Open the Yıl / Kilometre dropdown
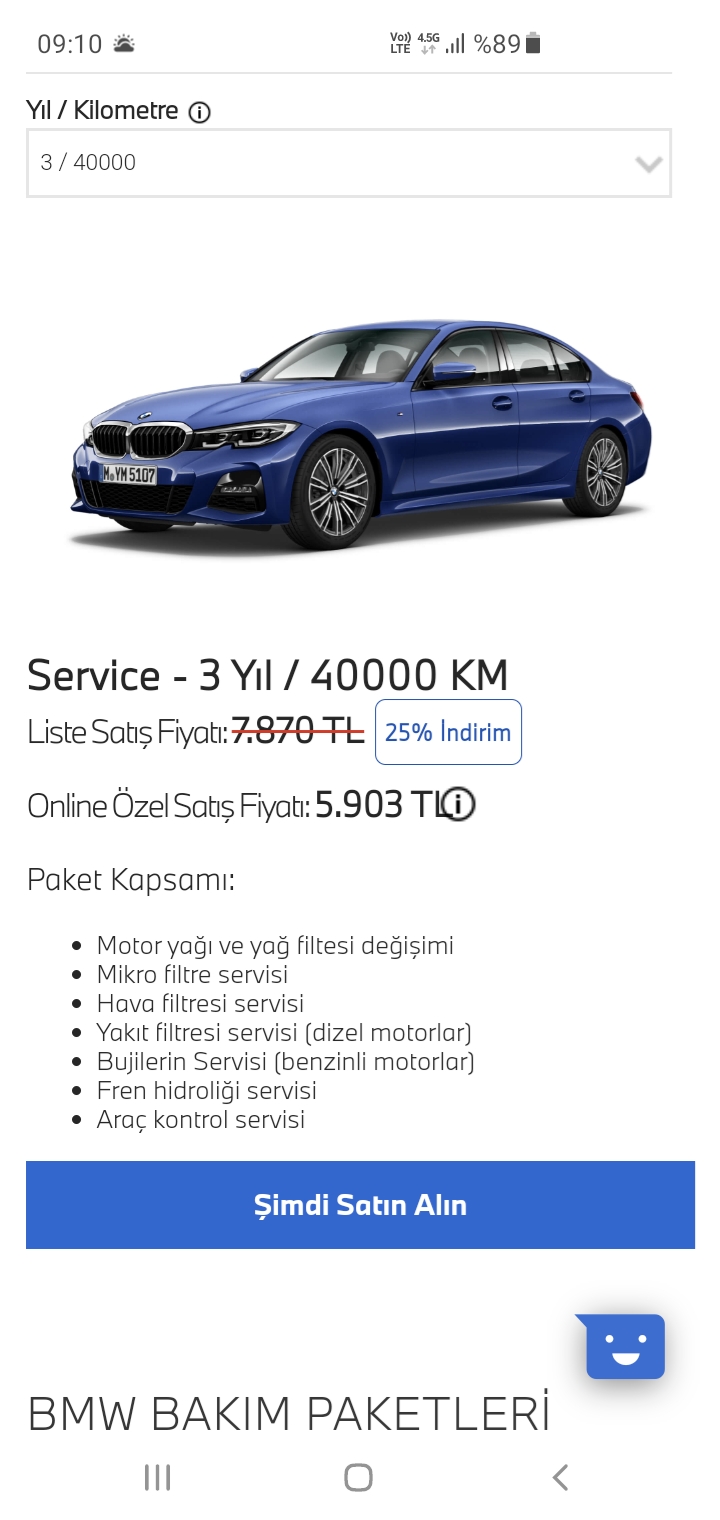 [x=348, y=163]
